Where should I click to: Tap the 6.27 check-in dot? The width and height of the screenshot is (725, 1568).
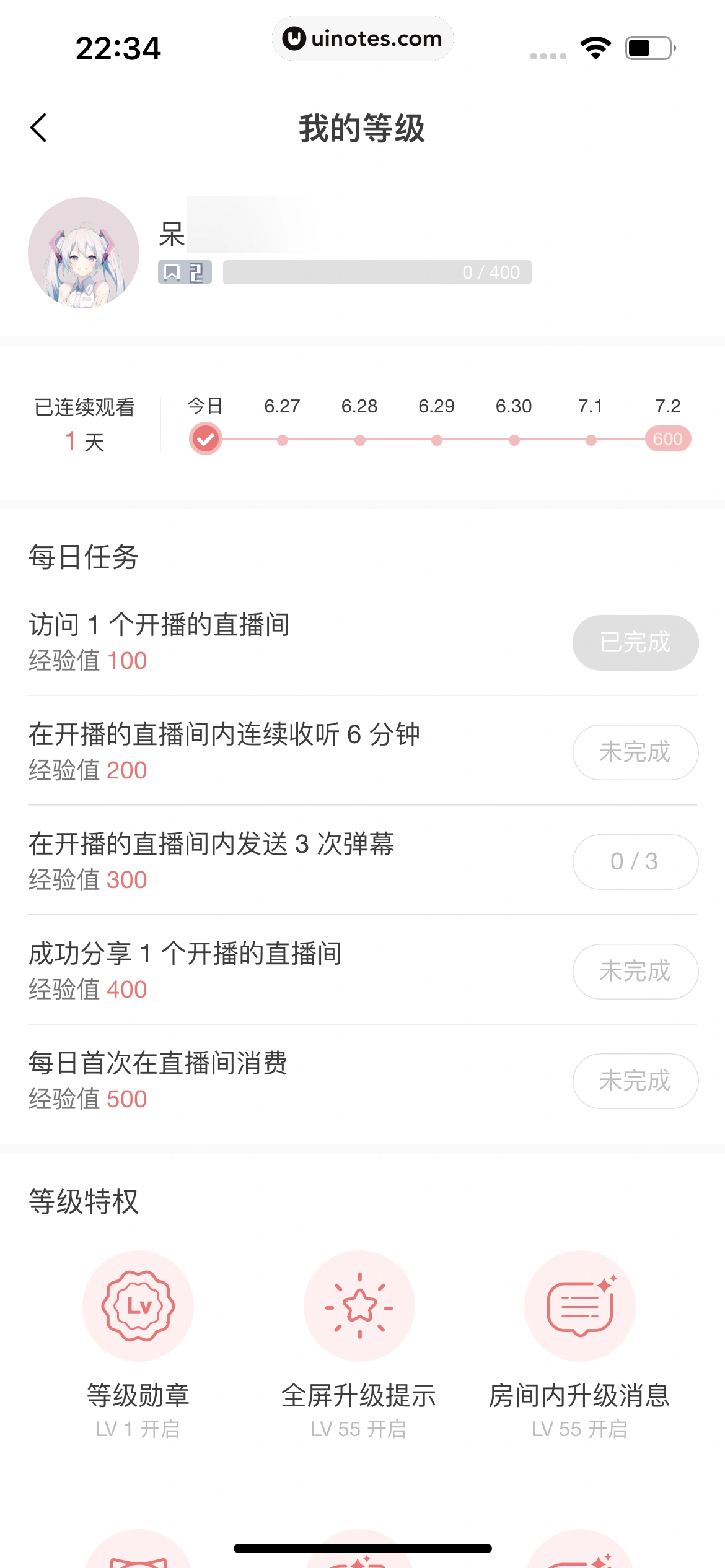[x=283, y=440]
